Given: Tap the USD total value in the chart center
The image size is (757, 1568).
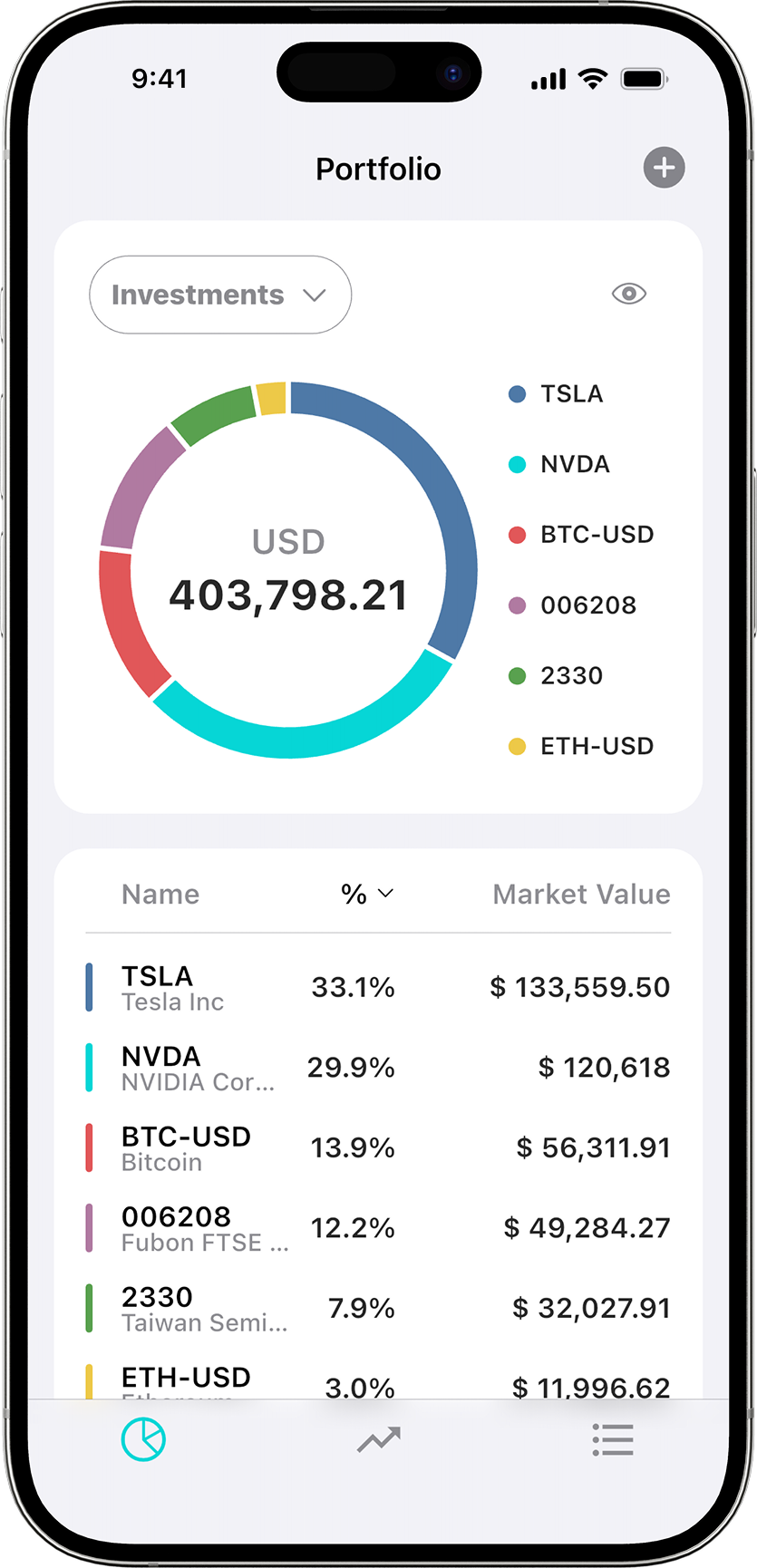Looking at the screenshot, I should pos(288,571).
